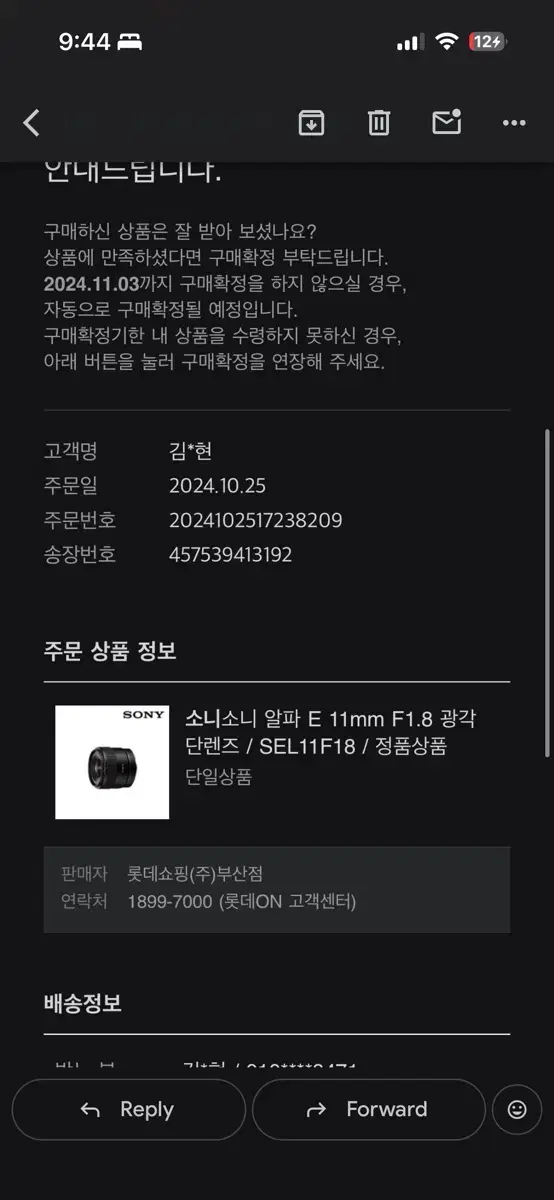Screen dimensions: 554x1200
Task: Archive this email
Action: (x=311, y=123)
